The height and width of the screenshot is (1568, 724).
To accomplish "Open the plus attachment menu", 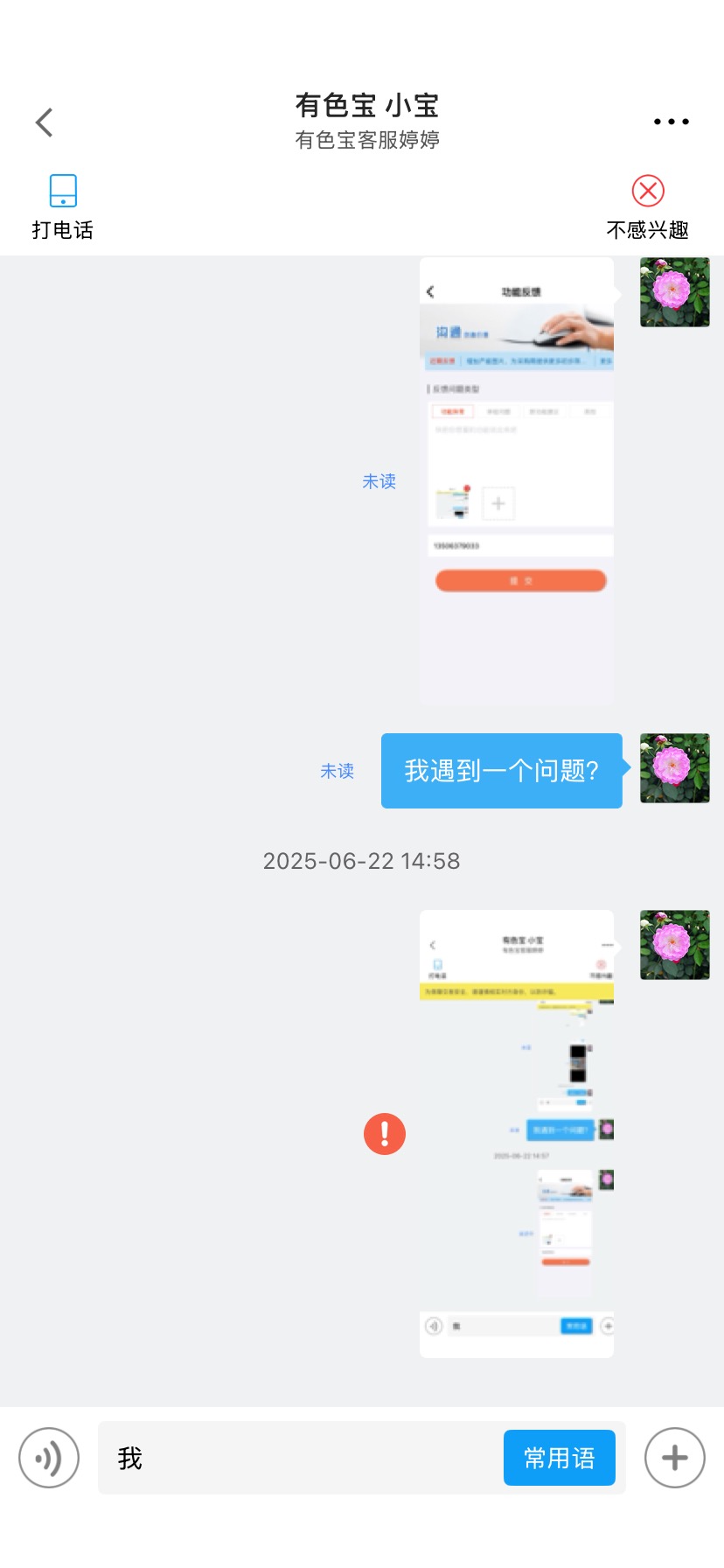I will click(675, 1458).
